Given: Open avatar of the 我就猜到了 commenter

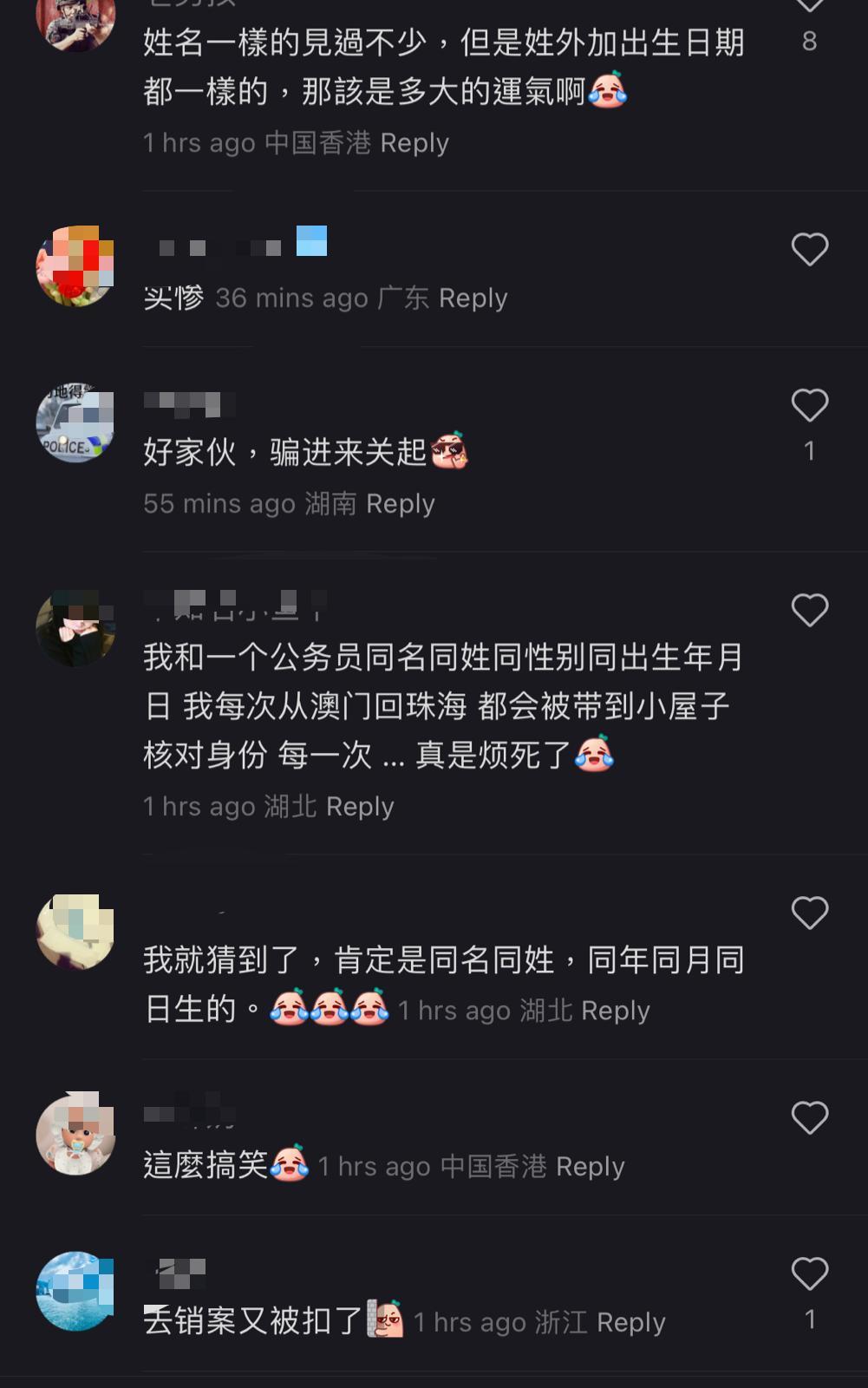Looking at the screenshot, I should [x=75, y=931].
